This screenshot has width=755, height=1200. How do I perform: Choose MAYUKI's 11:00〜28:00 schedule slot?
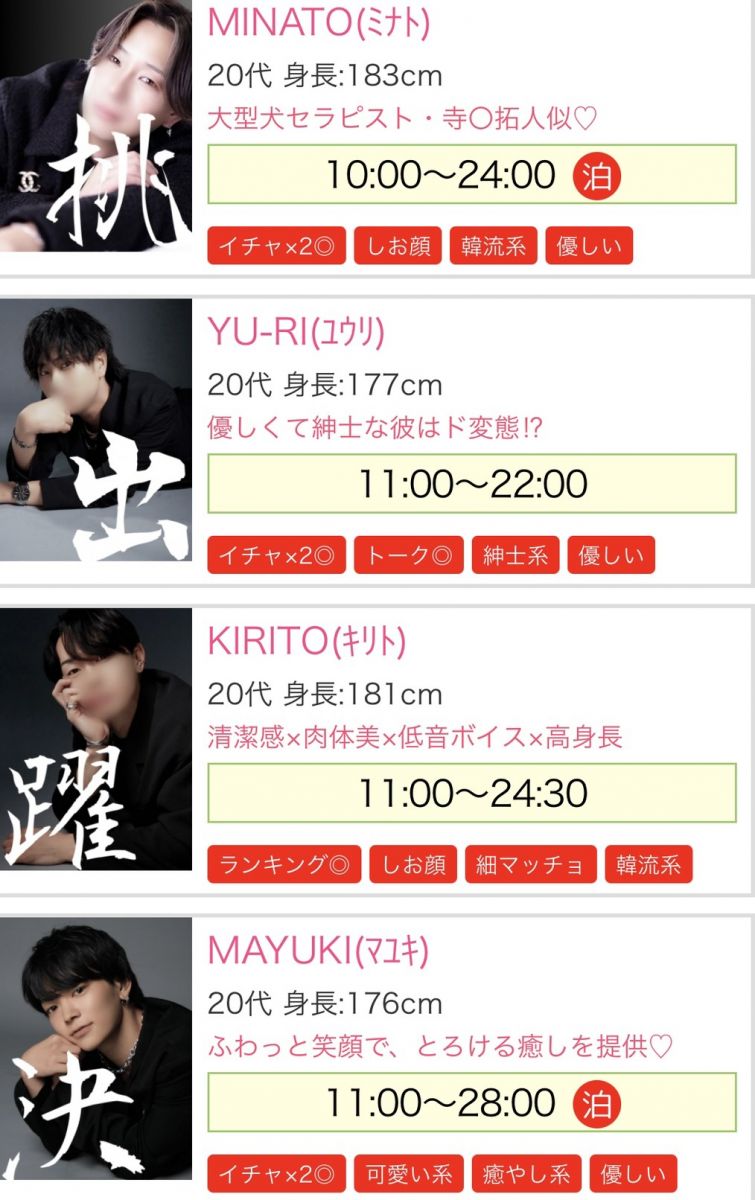click(471, 1103)
